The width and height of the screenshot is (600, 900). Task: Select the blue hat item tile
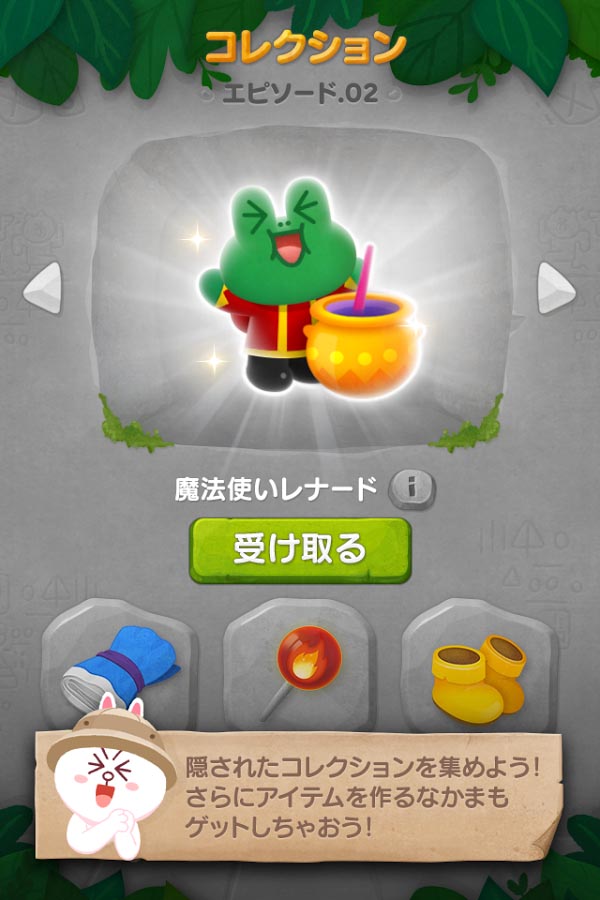click(122, 670)
